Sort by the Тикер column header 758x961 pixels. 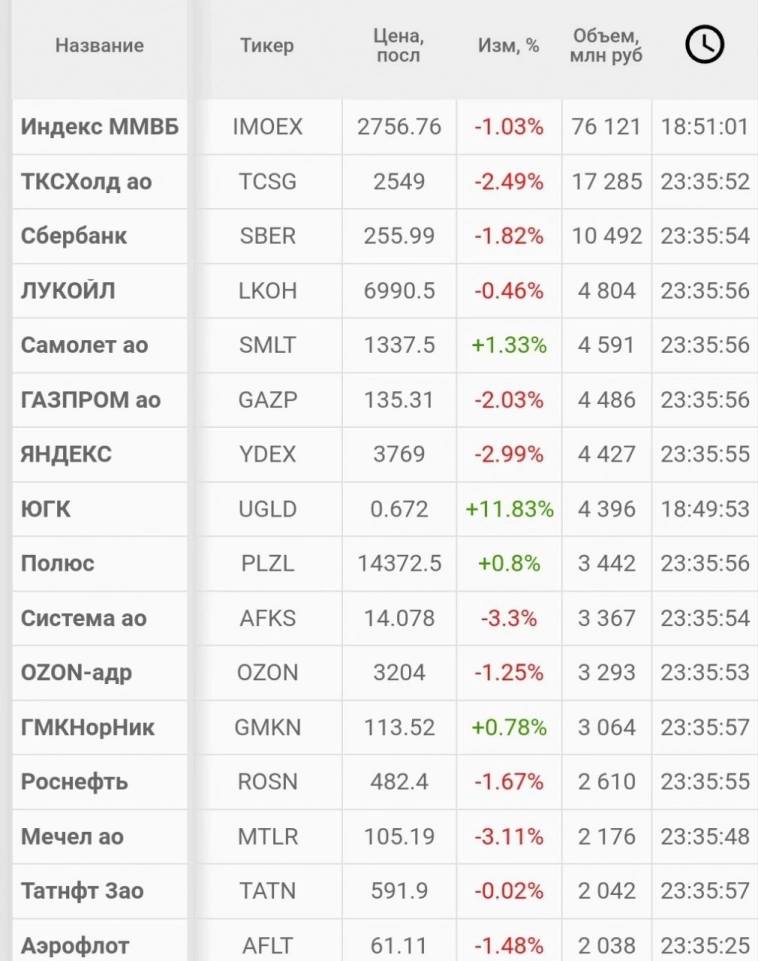(x=267, y=46)
